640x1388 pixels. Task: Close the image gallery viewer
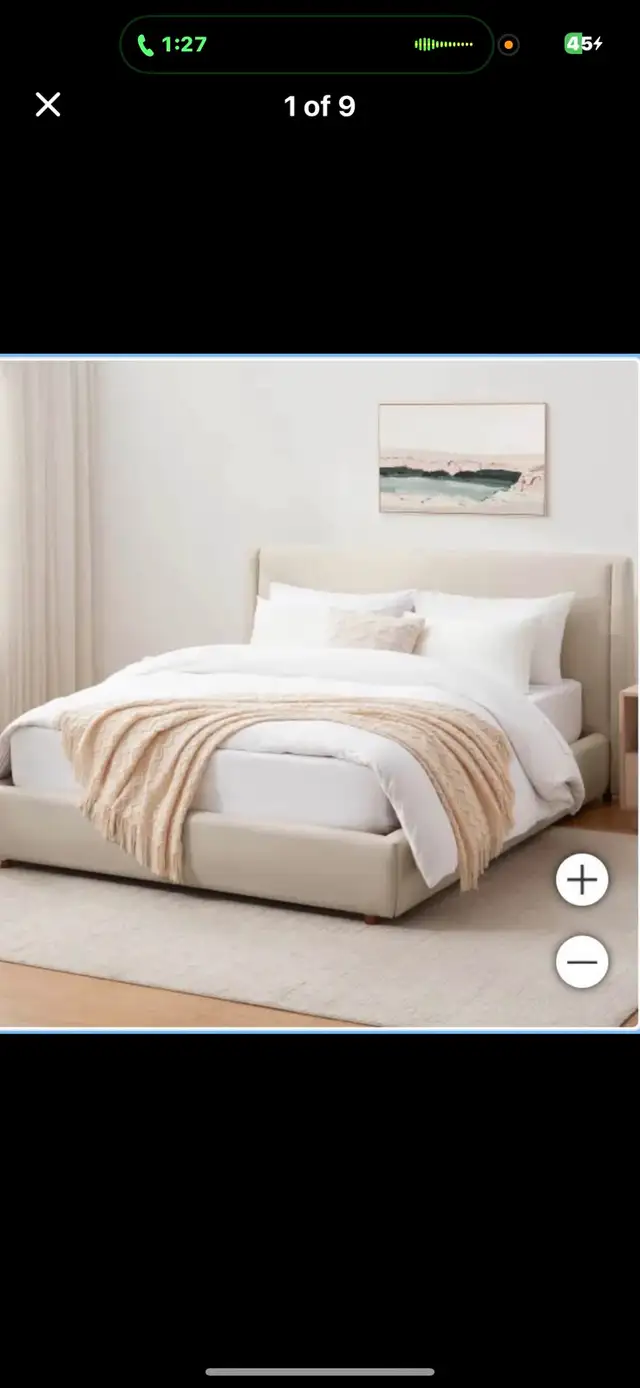click(48, 105)
